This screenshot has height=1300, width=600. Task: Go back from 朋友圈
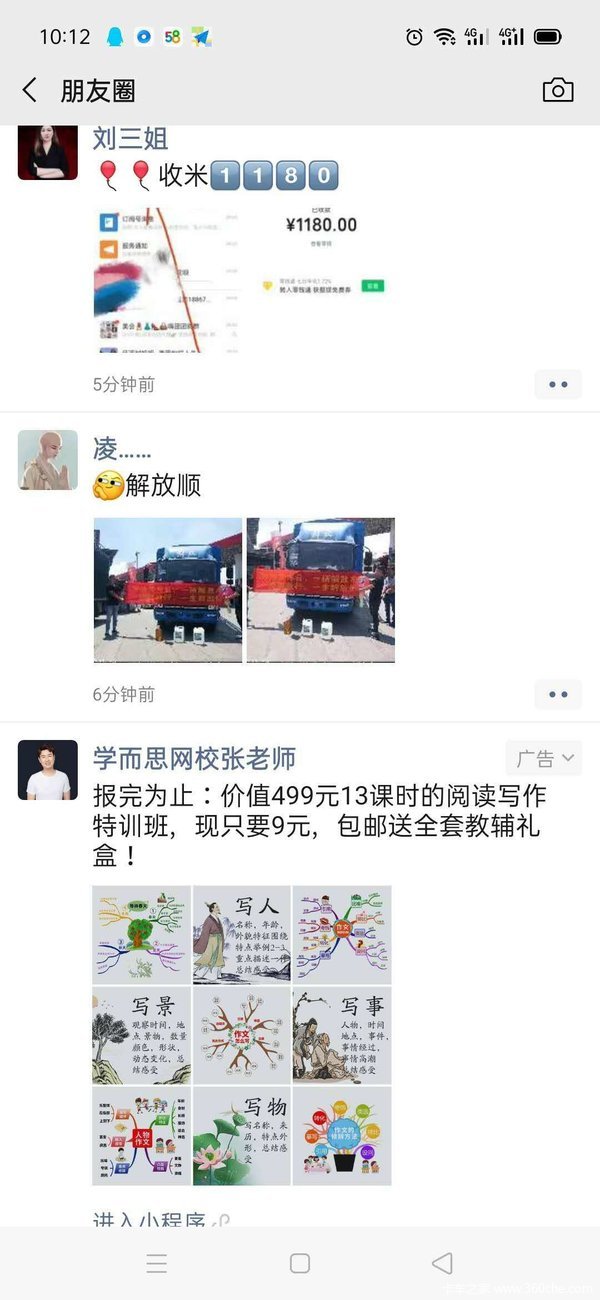(x=29, y=91)
